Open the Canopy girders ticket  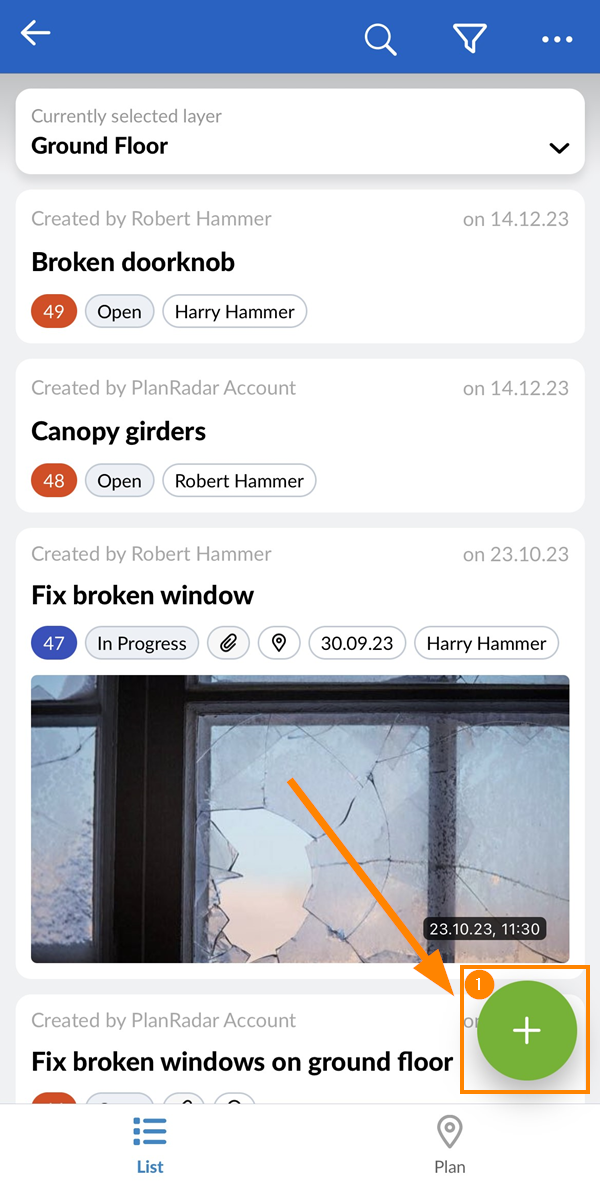point(118,431)
